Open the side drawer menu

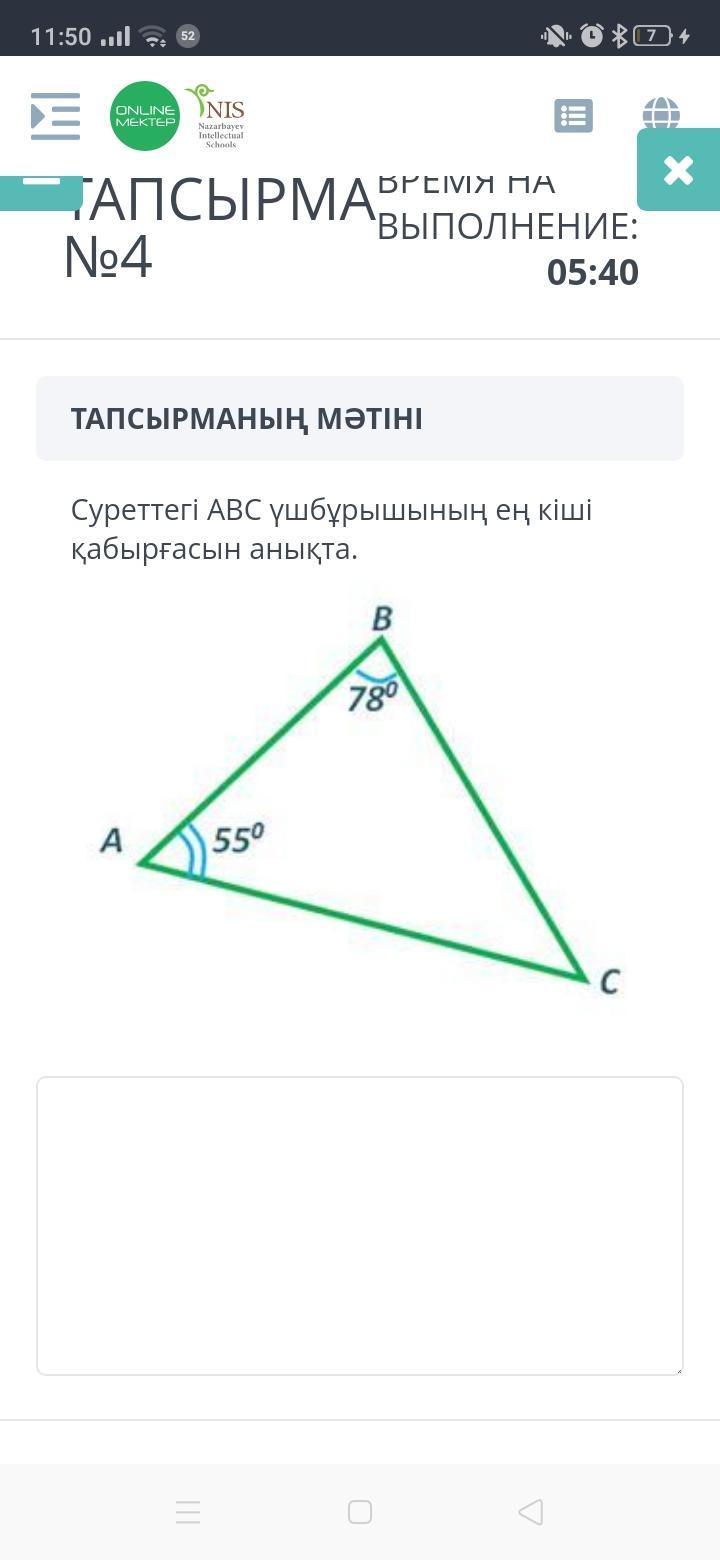[x=55, y=116]
